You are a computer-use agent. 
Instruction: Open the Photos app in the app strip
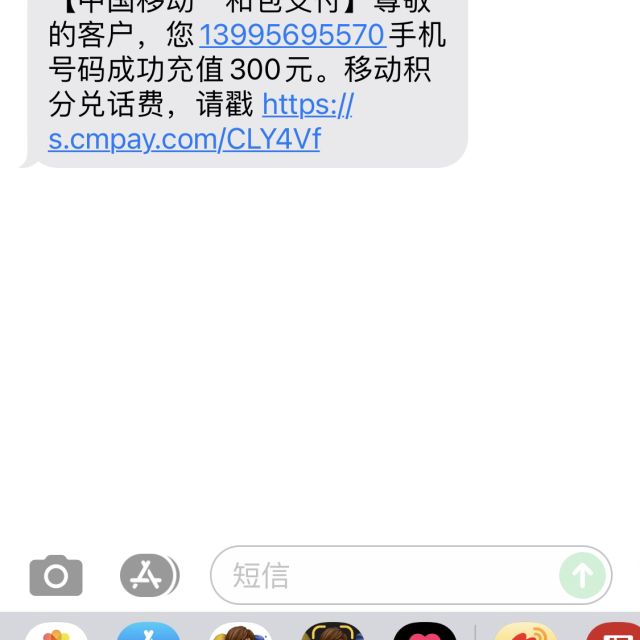[56, 632]
